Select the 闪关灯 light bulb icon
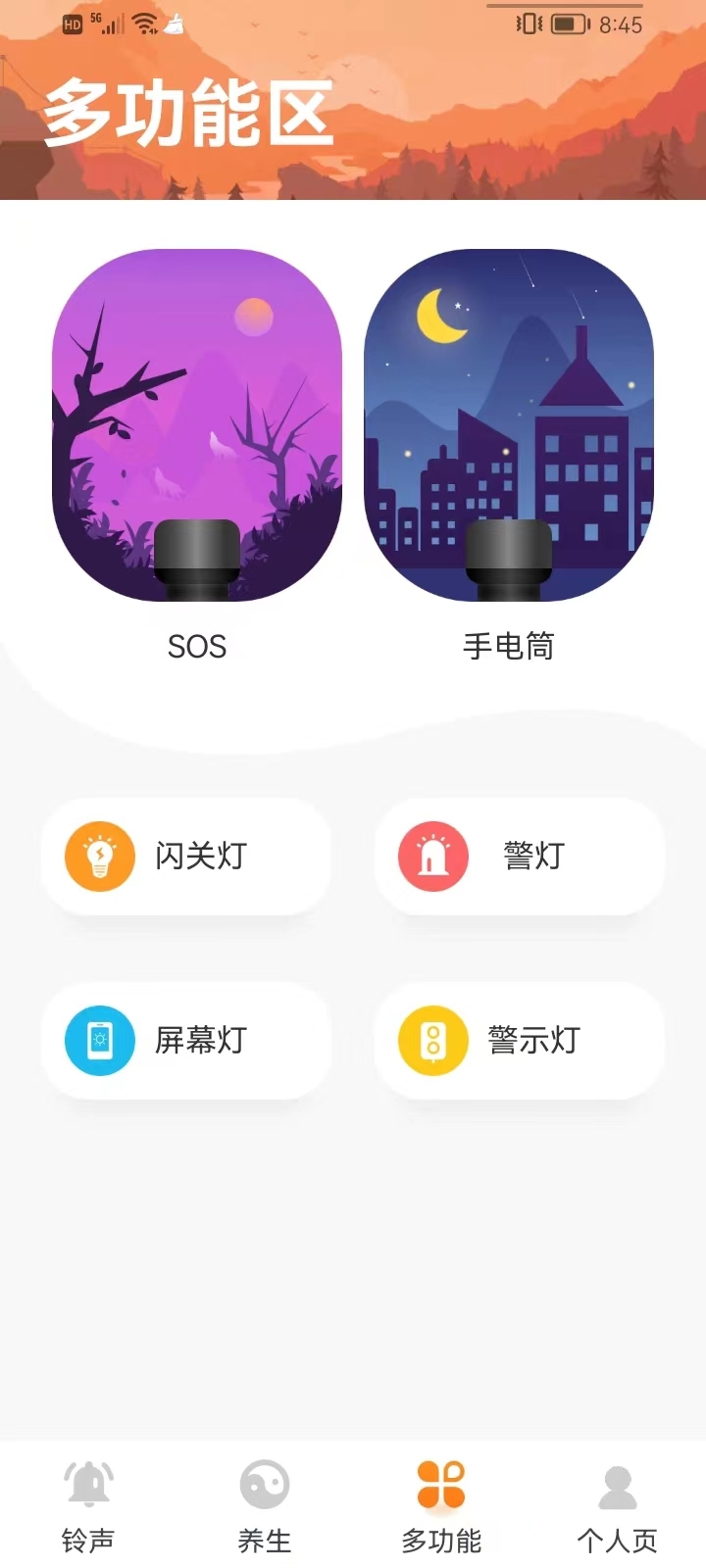Viewport: 706px width, 1568px height. click(99, 856)
